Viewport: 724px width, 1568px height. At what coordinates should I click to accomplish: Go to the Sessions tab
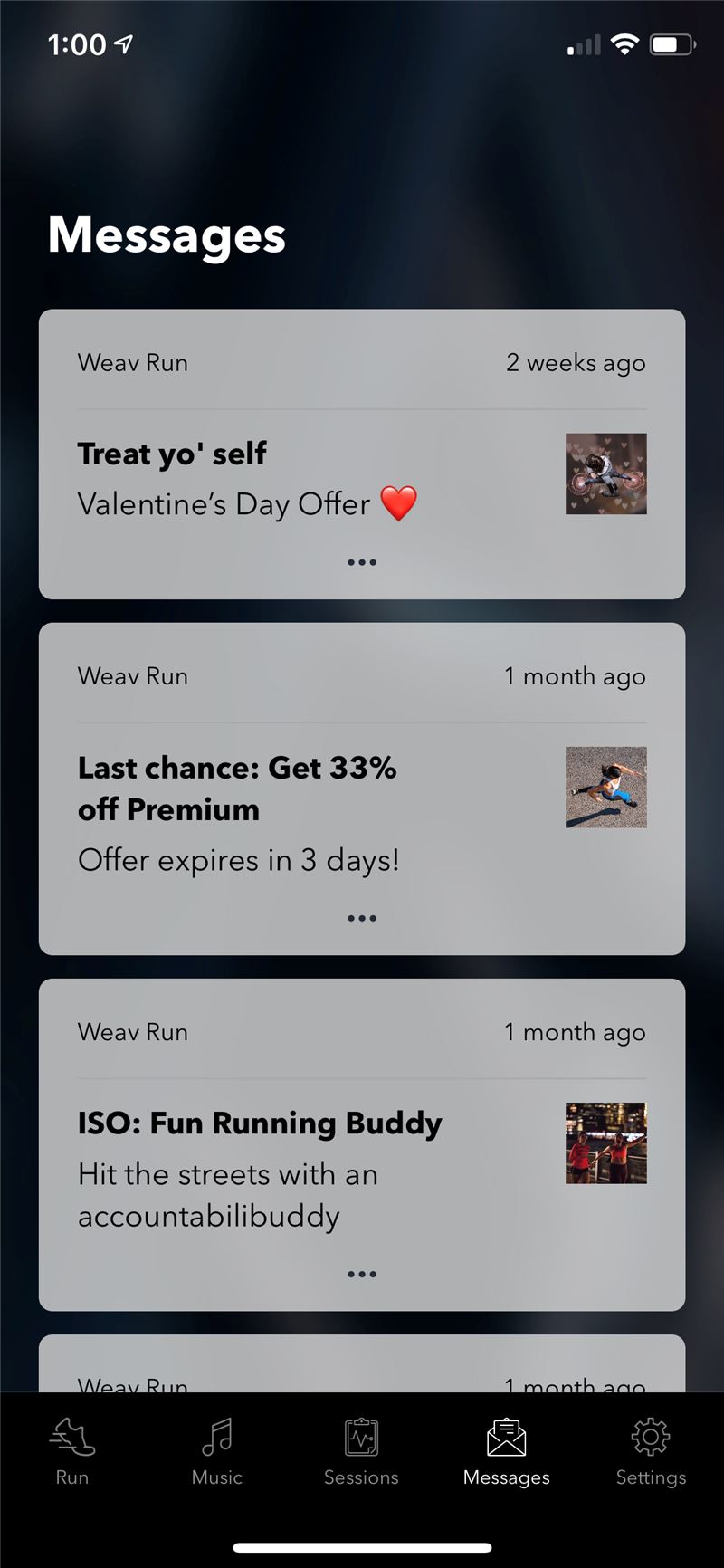tap(361, 1452)
